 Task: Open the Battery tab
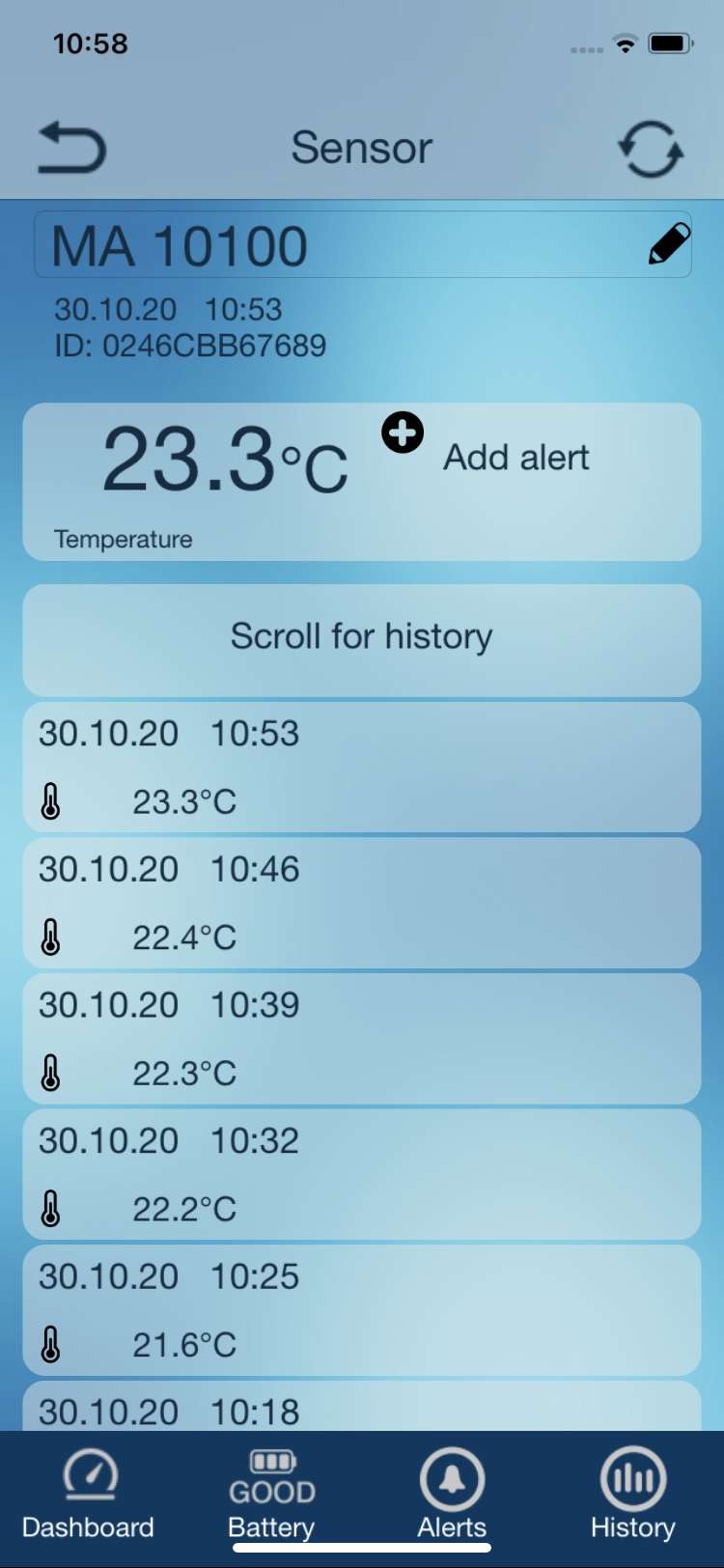click(271, 1495)
